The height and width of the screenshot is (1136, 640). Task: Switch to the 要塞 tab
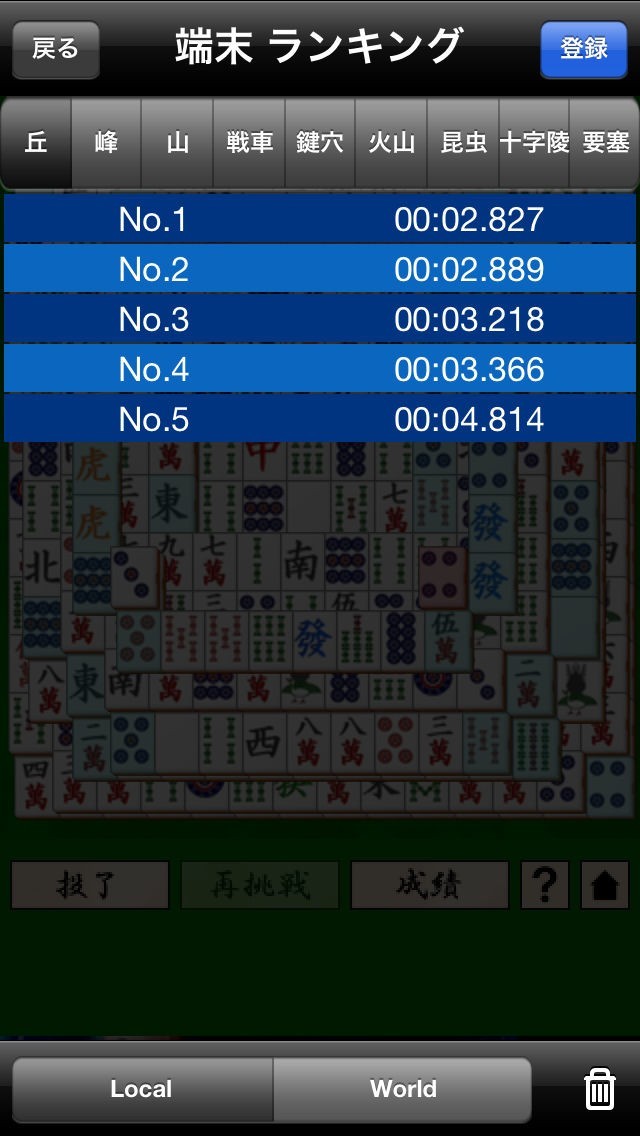(605, 143)
